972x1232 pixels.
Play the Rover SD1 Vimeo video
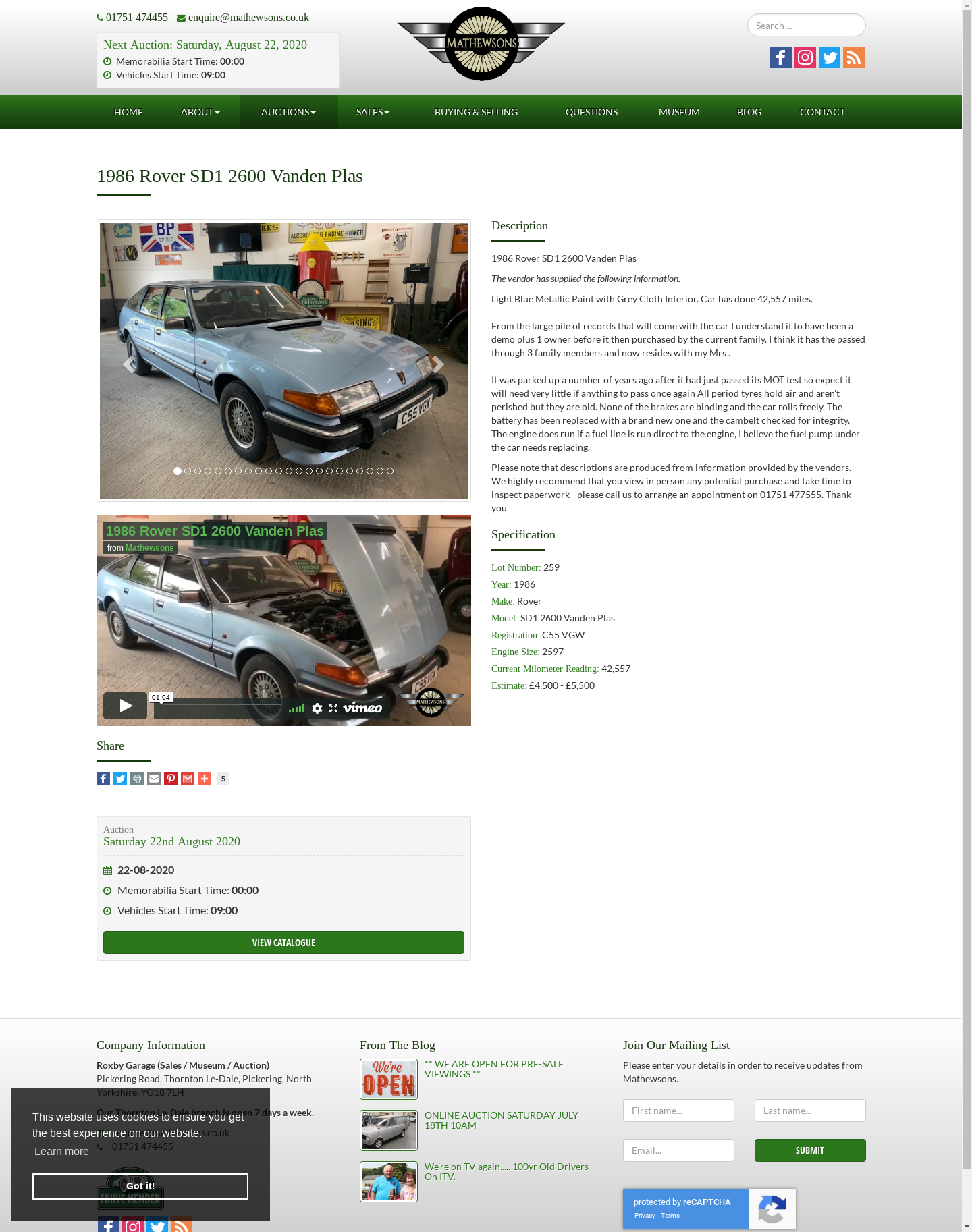pos(125,706)
